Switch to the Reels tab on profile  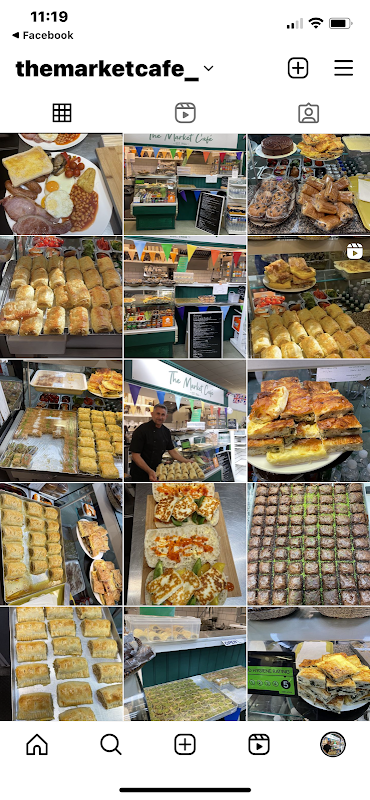pos(185,113)
